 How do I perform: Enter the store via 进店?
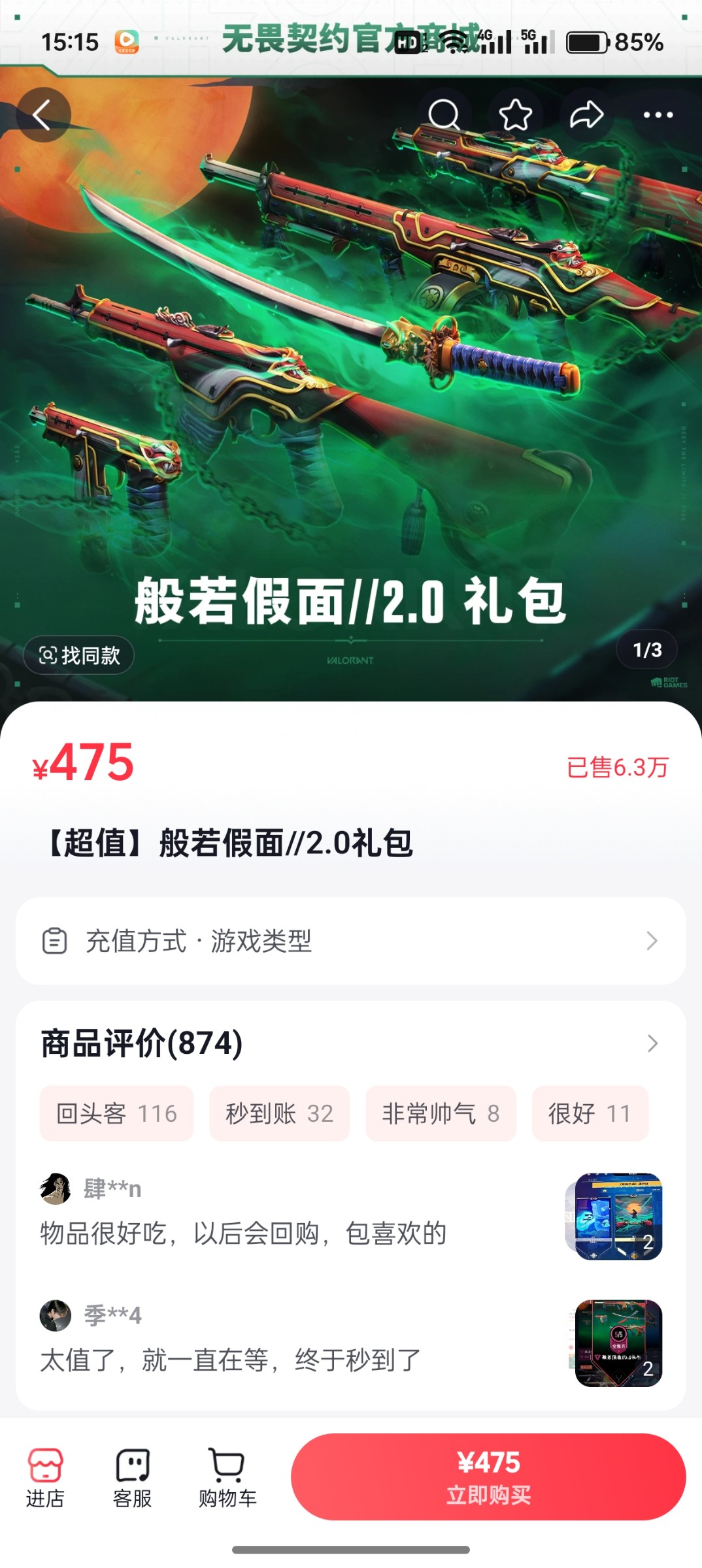(45, 1478)
